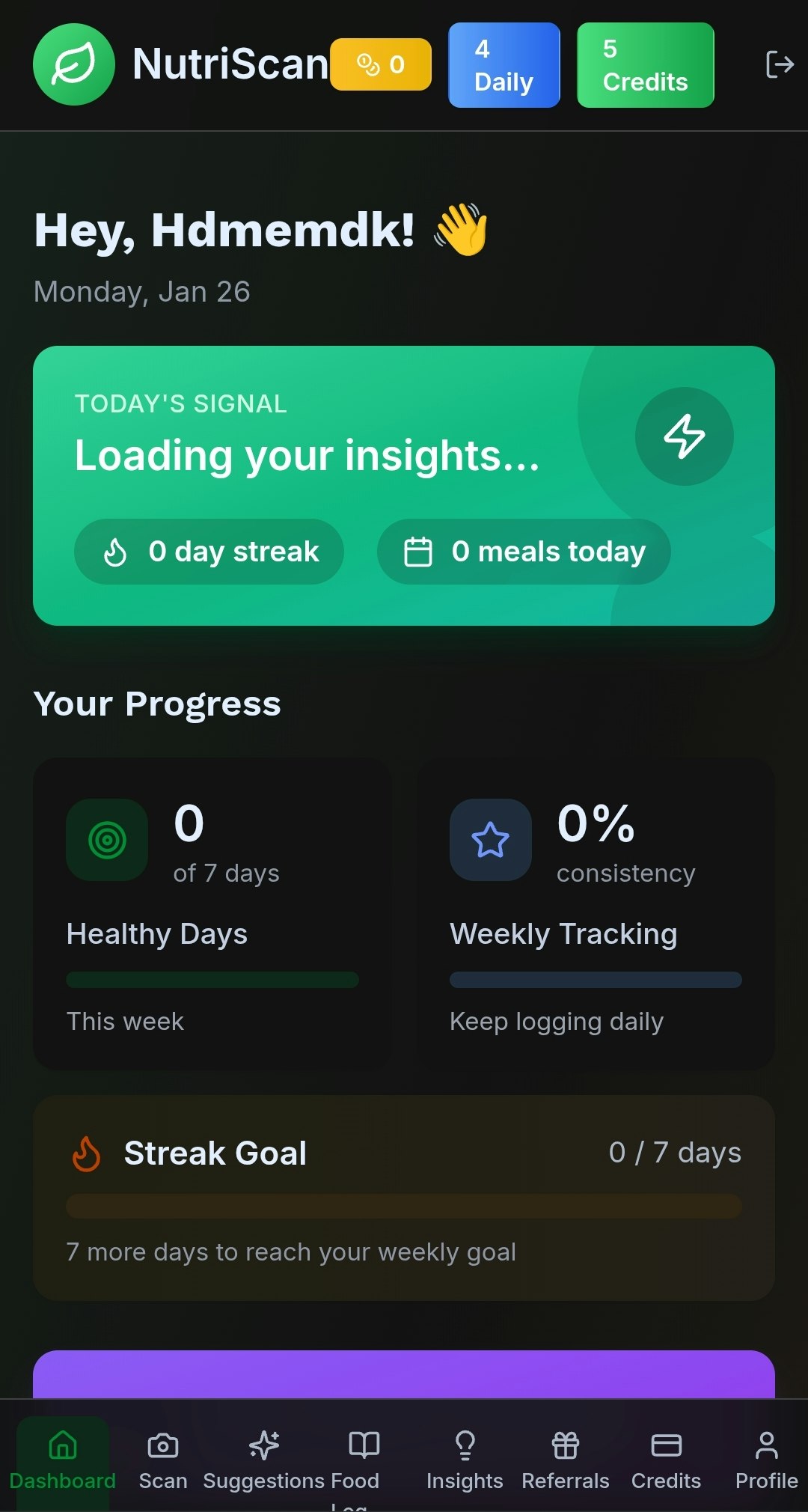808x1512 pixels.
Task: Select the Credits tab in bottom navigation
Action: point(666,1460)
